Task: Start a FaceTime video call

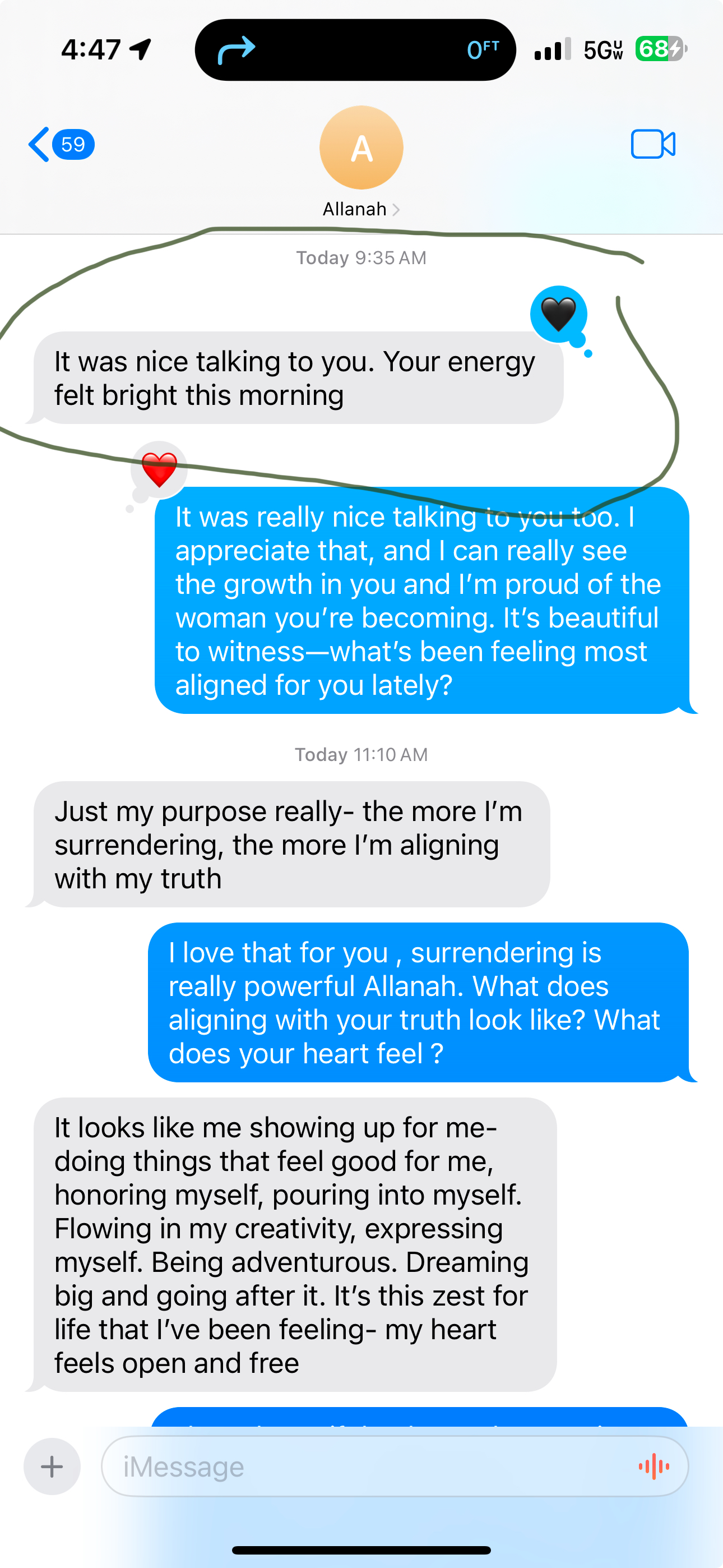Action: pos(652,145)
